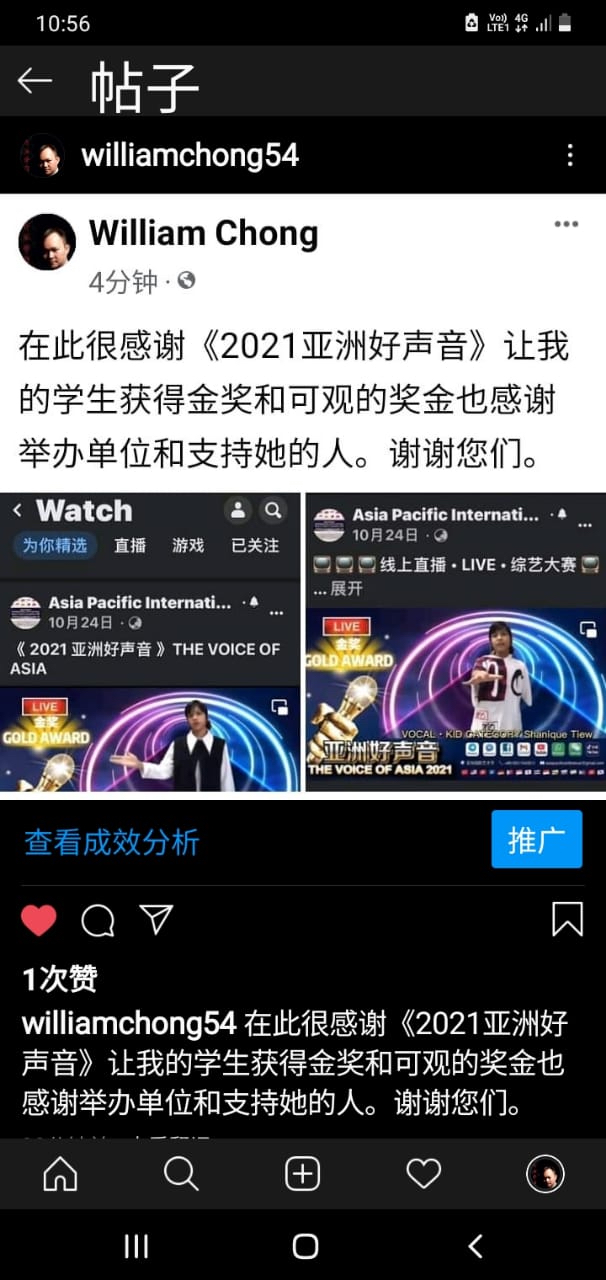View who liked via 1次赞
Viewport: 606px width, 1280px height.
coord(60,978)
